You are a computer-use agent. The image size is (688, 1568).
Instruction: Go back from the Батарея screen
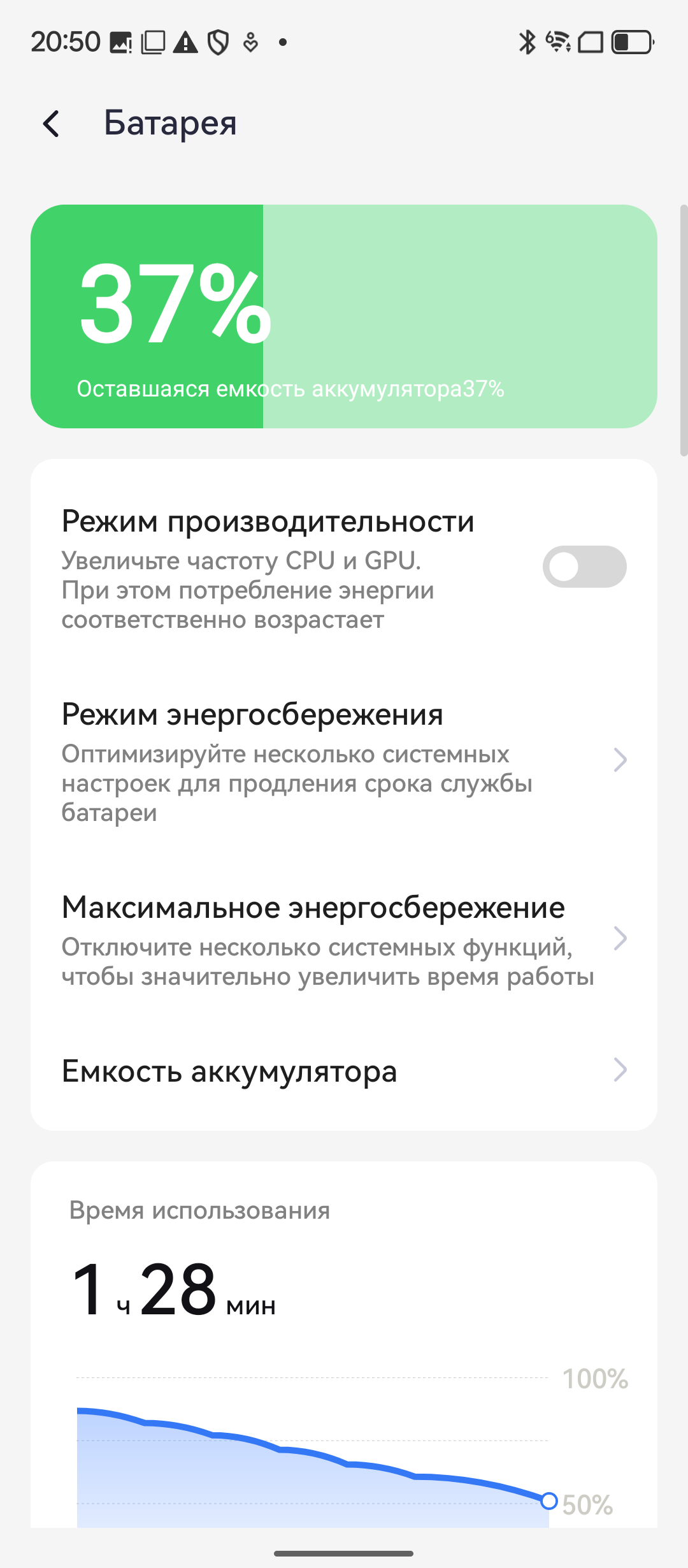click(x=52, y=123)
